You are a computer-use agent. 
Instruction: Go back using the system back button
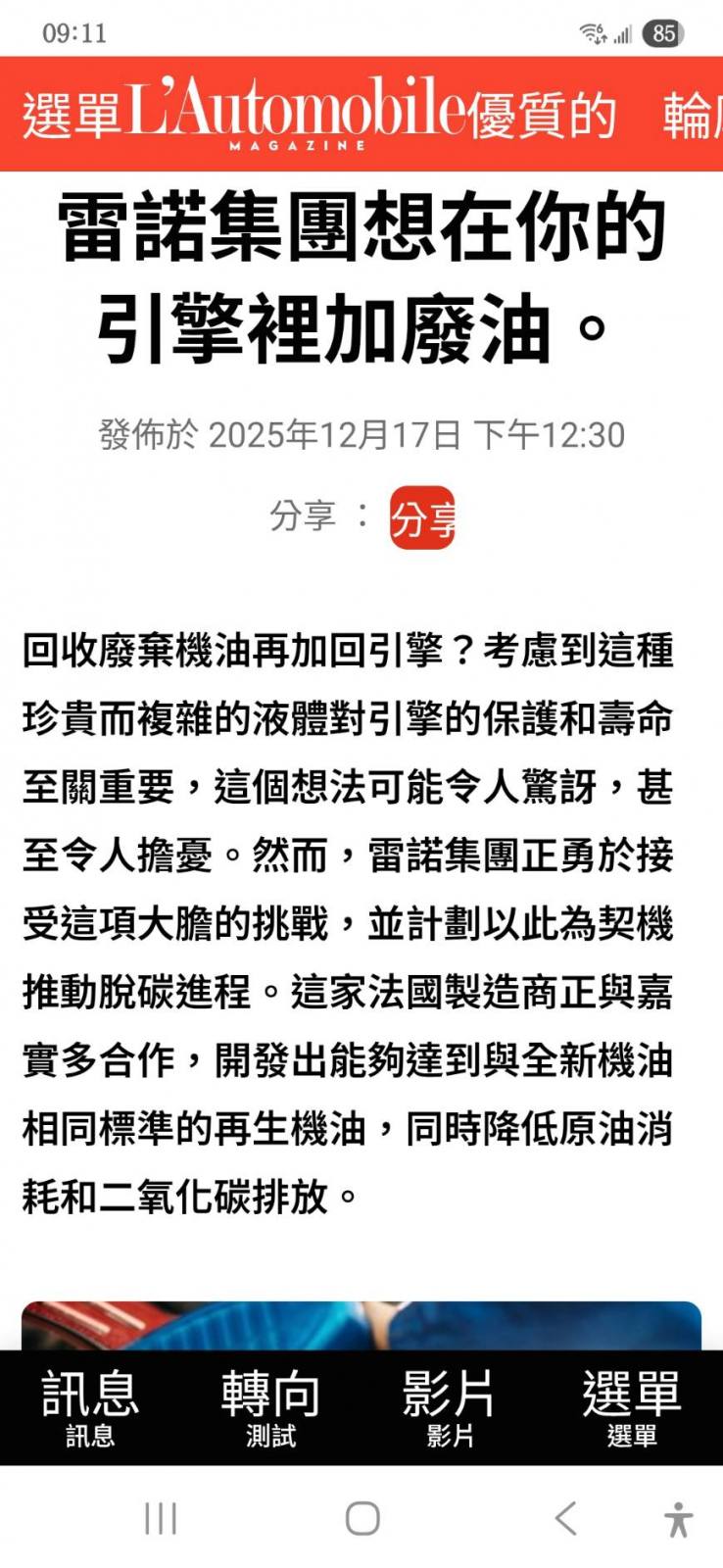click(x=565, y=1518)
